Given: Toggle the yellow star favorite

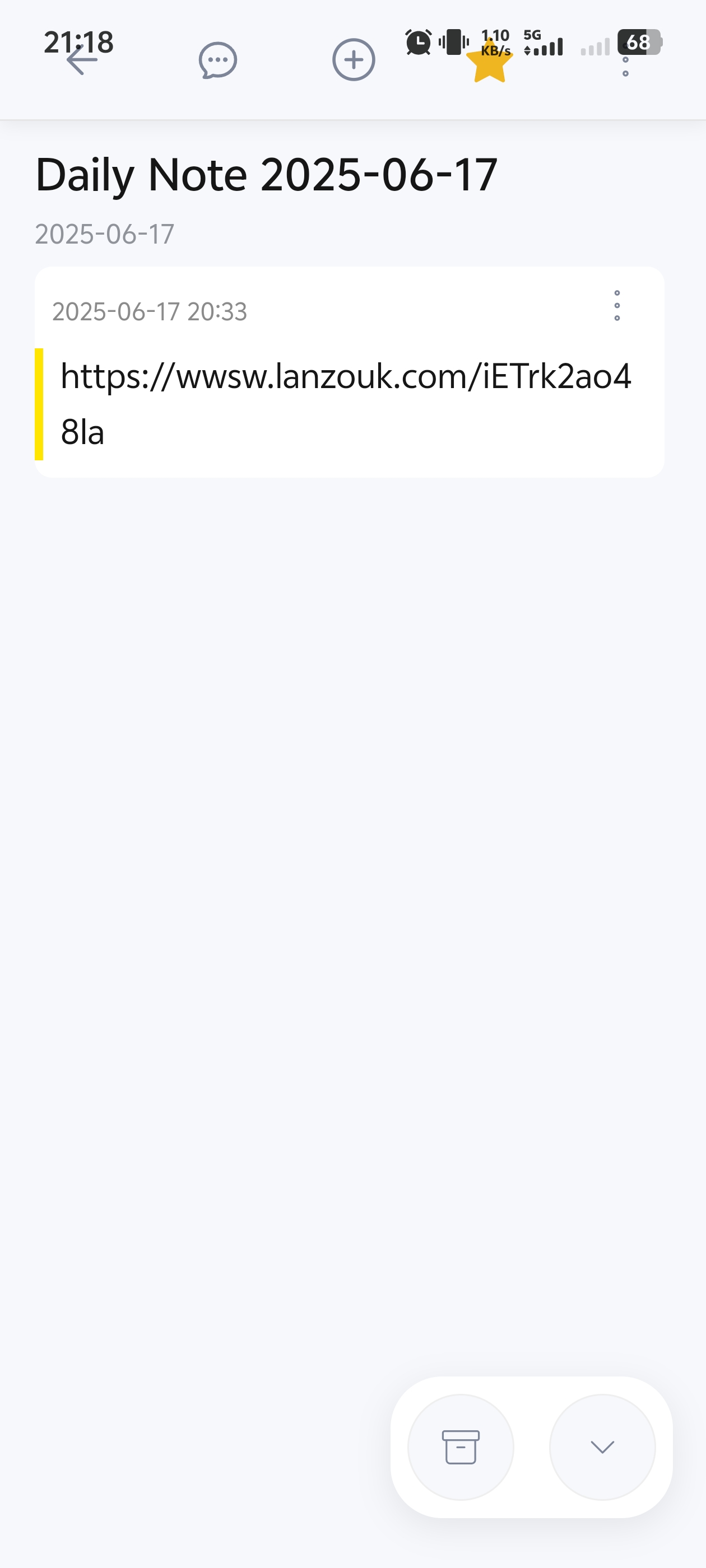Looking at the screenshot, I should tap(489, 60).
